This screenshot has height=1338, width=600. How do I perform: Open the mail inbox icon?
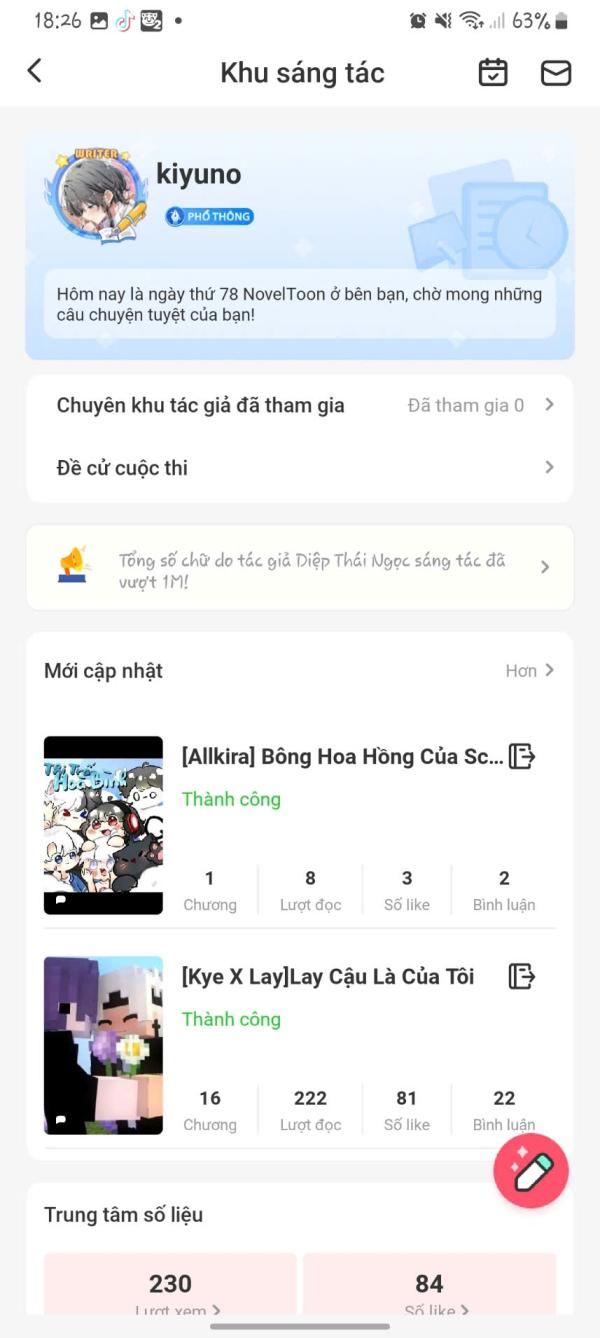tap(556, 72)
